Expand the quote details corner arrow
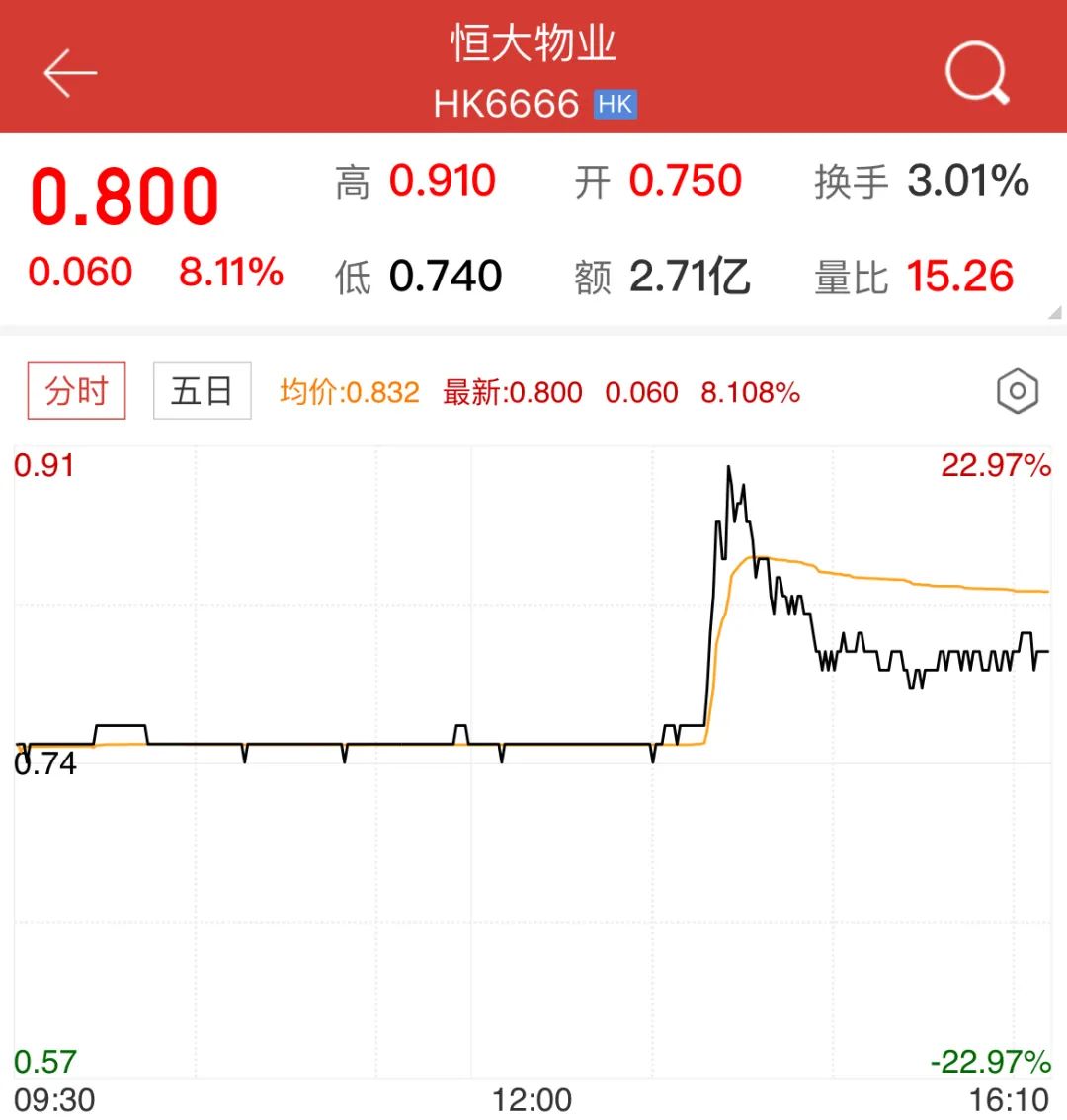 pos(1054,313)
